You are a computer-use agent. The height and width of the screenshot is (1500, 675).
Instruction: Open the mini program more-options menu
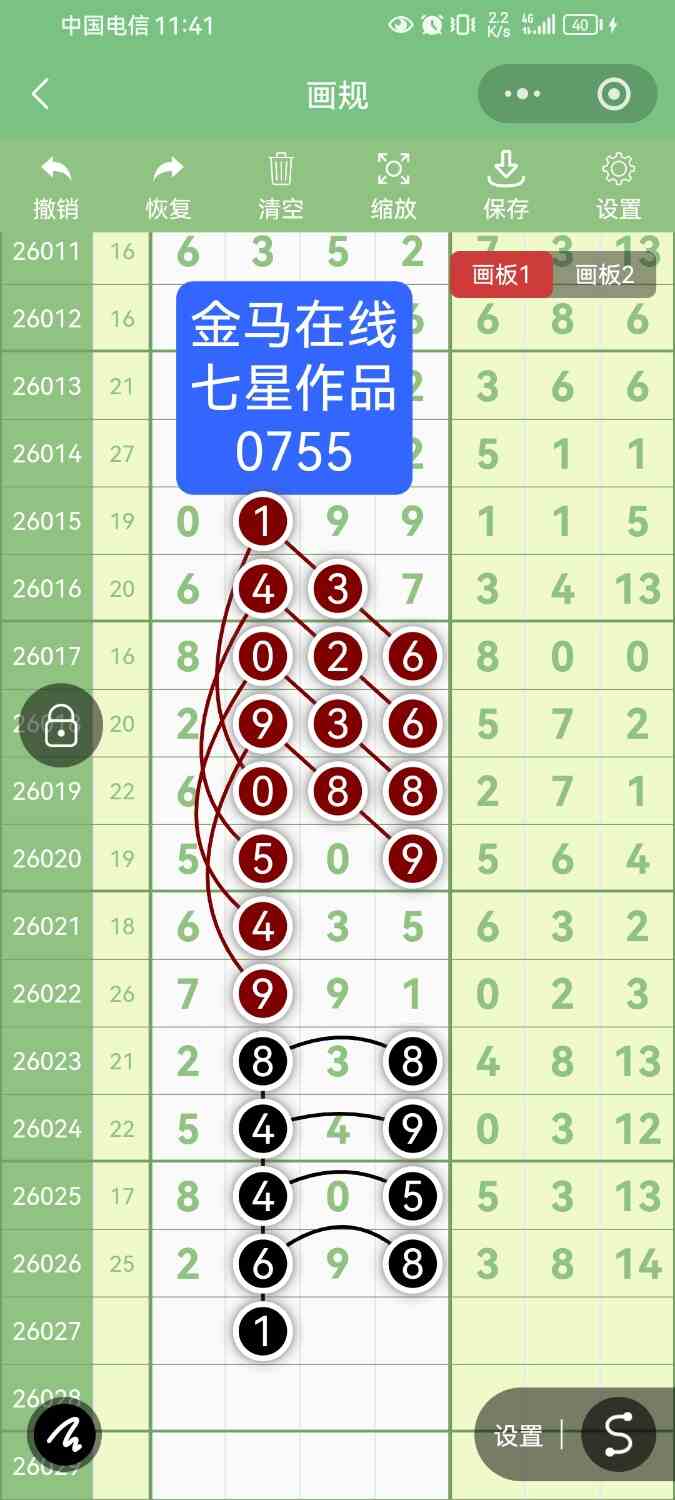coord(523,95)
